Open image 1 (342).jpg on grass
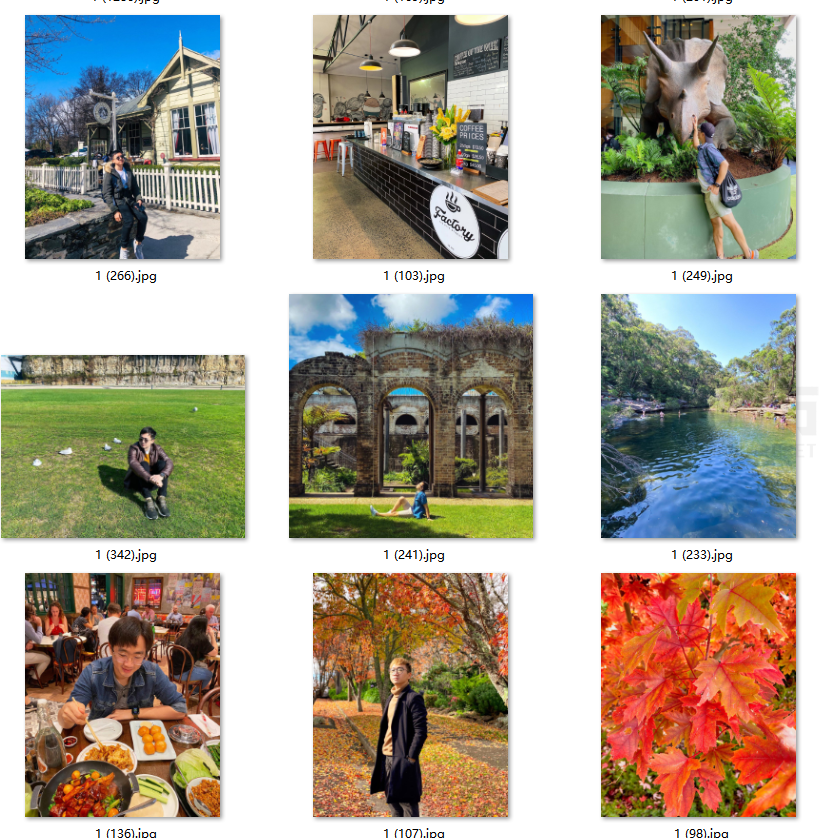The width and height of the screenshot is (827, 838). pyautogui.click(x=122, y=447)
